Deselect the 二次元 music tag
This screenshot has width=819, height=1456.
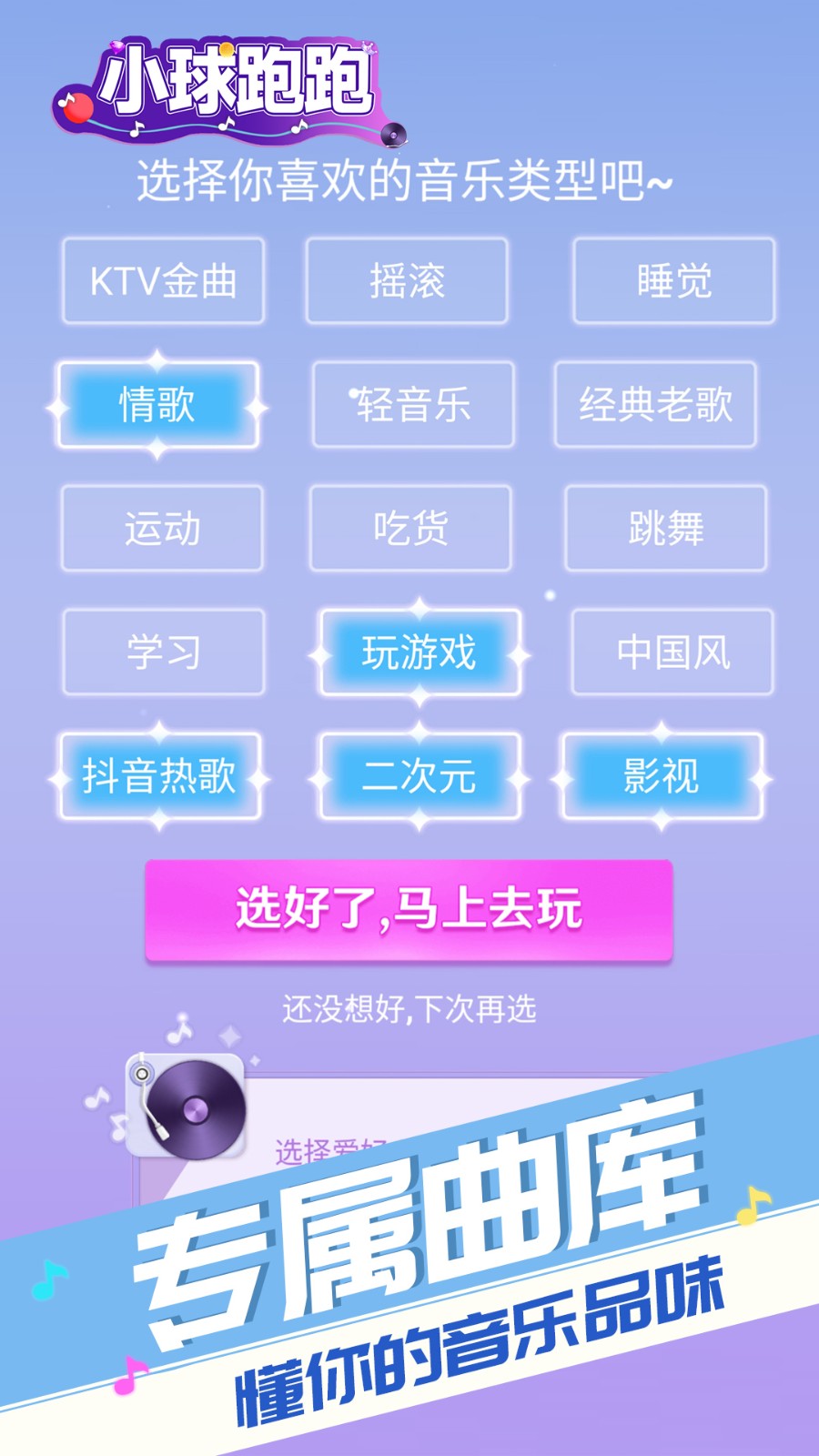point(417,776)
